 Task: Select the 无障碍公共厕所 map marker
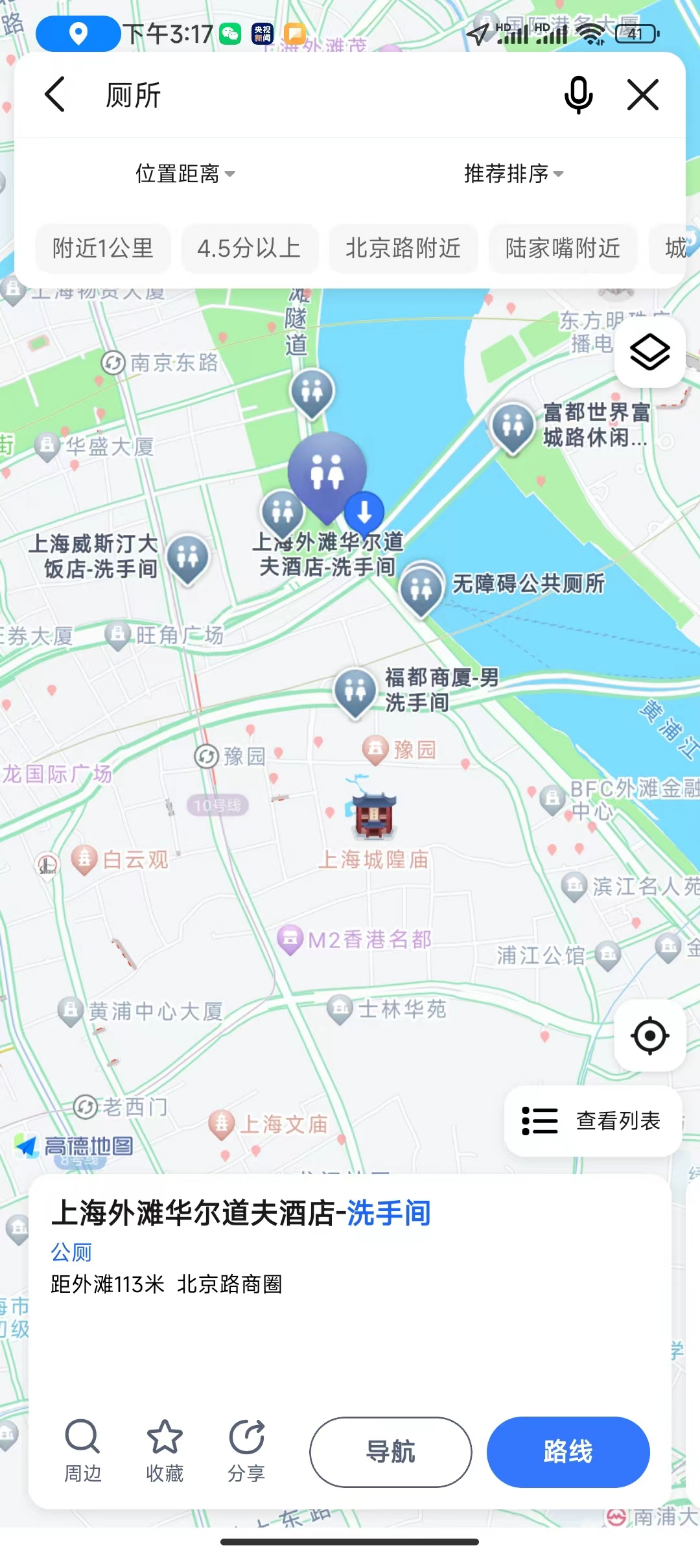coord(422,588)
